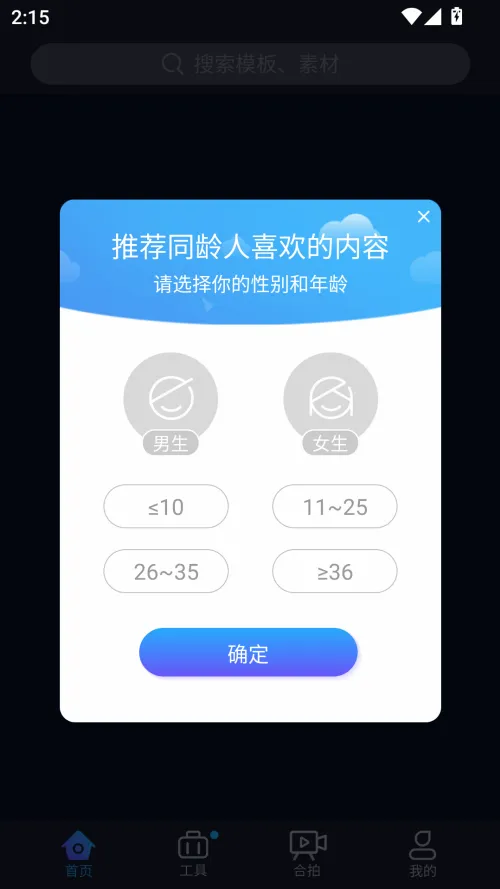The width and height of the screenshot is (500, 889).
Task: Select 男生 as gender
Action: [x=171, y=404]
